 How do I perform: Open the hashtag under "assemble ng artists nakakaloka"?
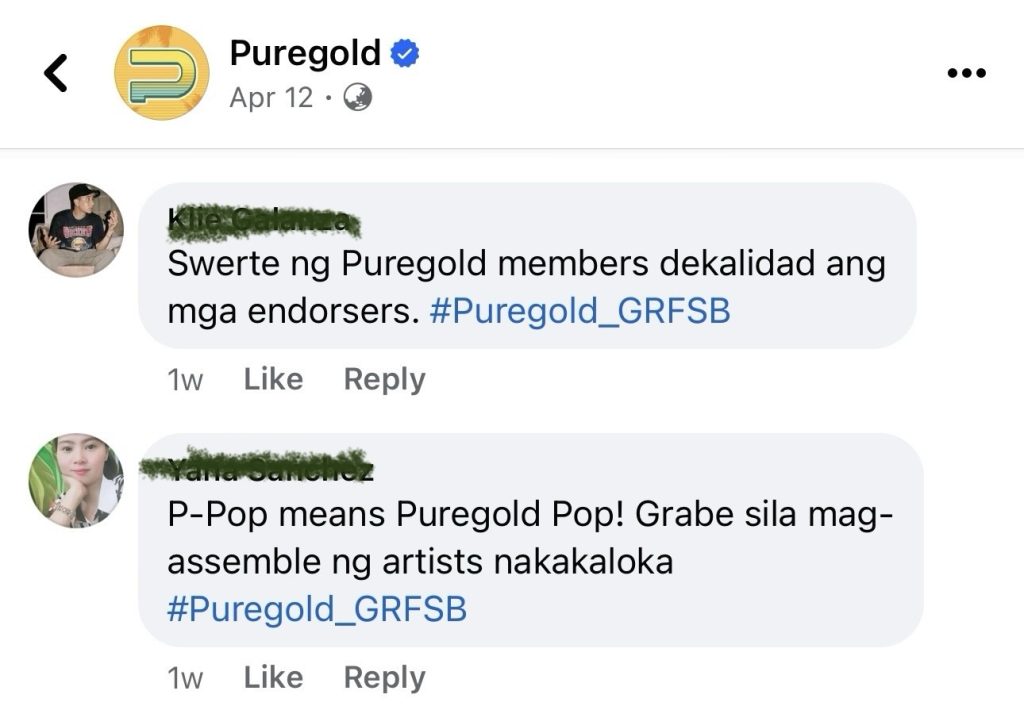(317, 609)
